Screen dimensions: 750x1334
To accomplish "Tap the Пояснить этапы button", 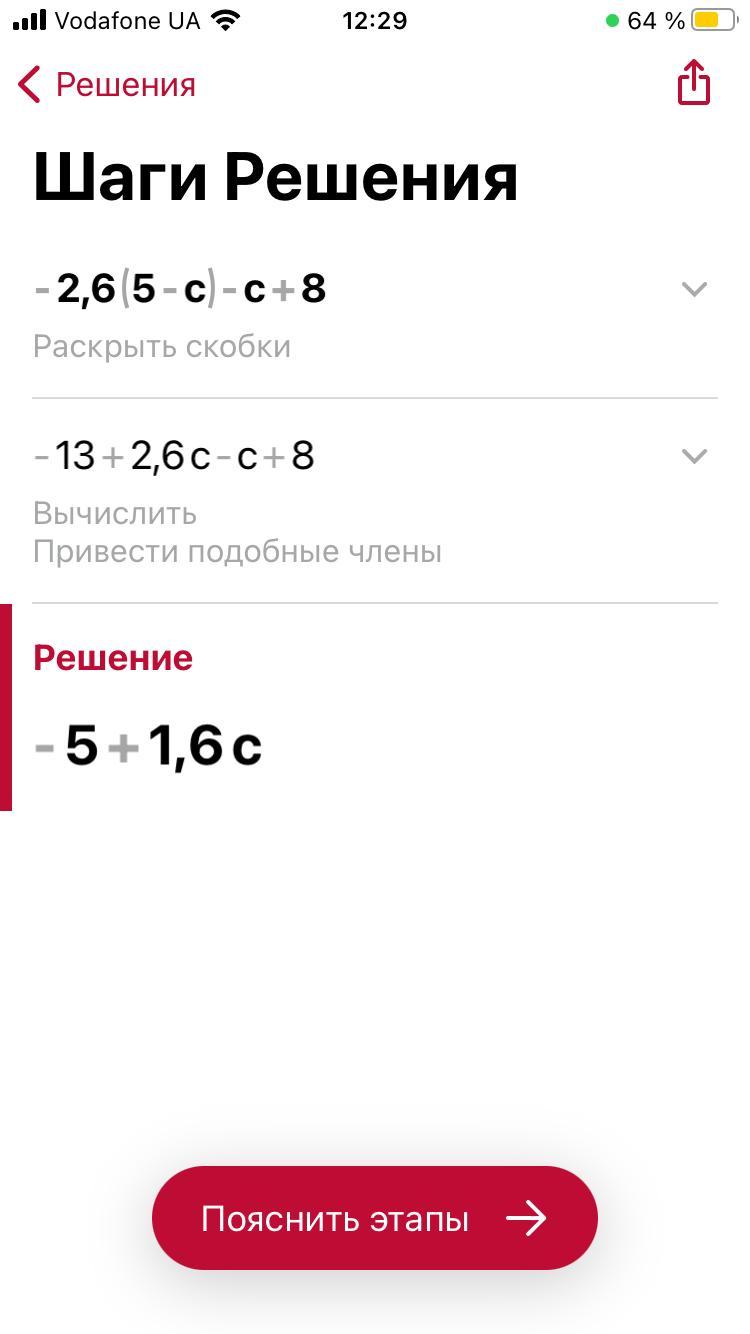I will [375, 1218].
